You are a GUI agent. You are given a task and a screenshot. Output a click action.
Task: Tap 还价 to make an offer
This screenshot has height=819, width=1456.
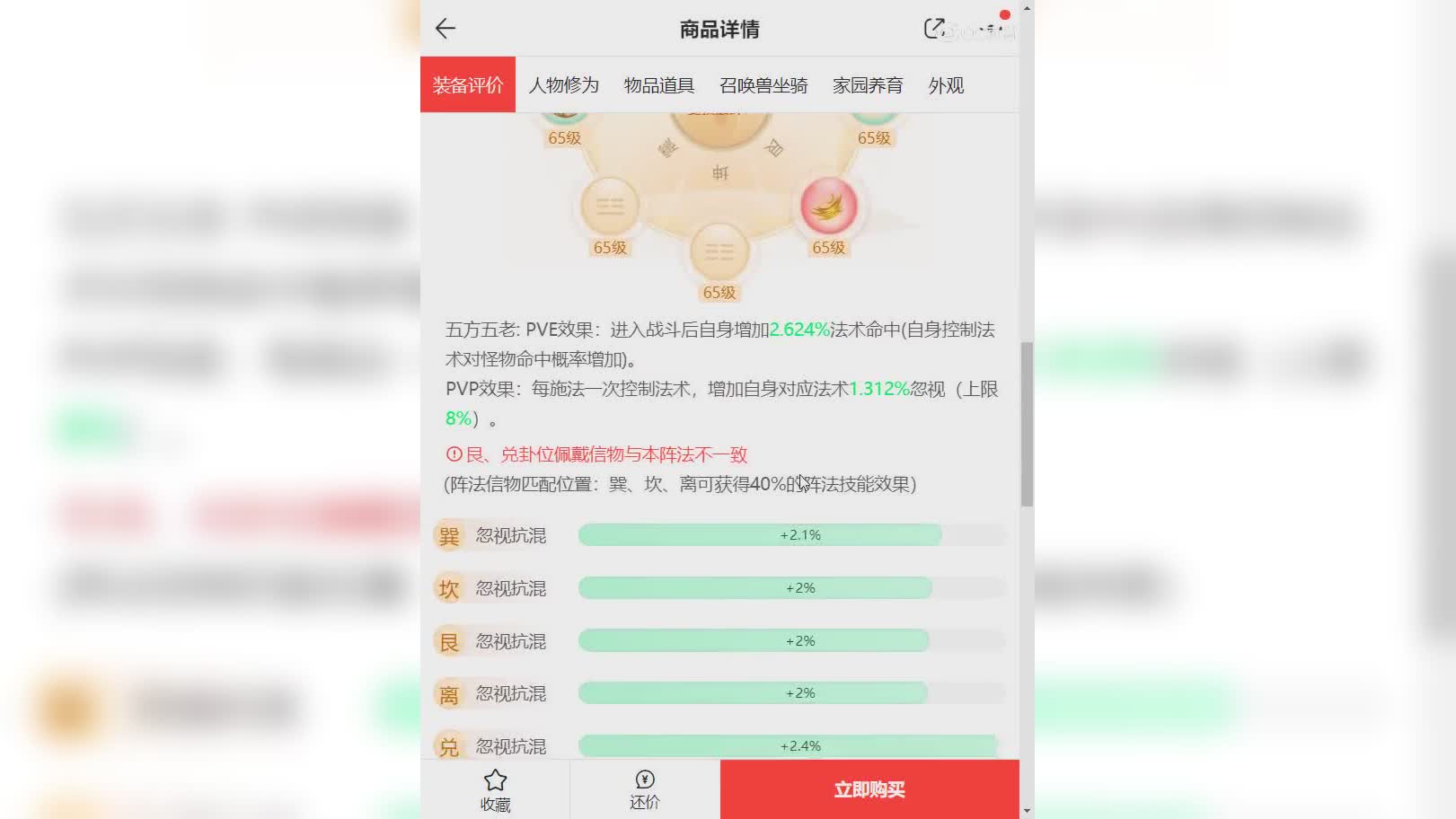[x=644, y=789]
